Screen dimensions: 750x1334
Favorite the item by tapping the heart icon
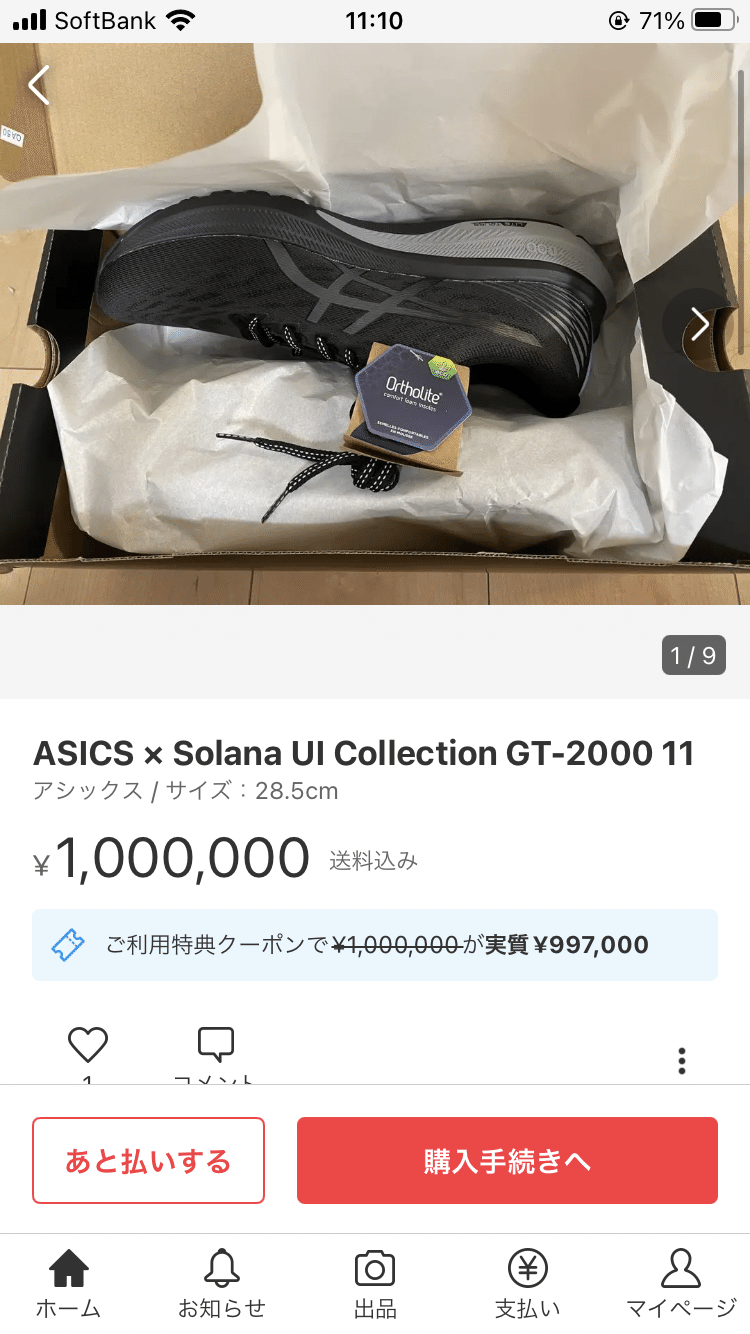point(88,1043)
